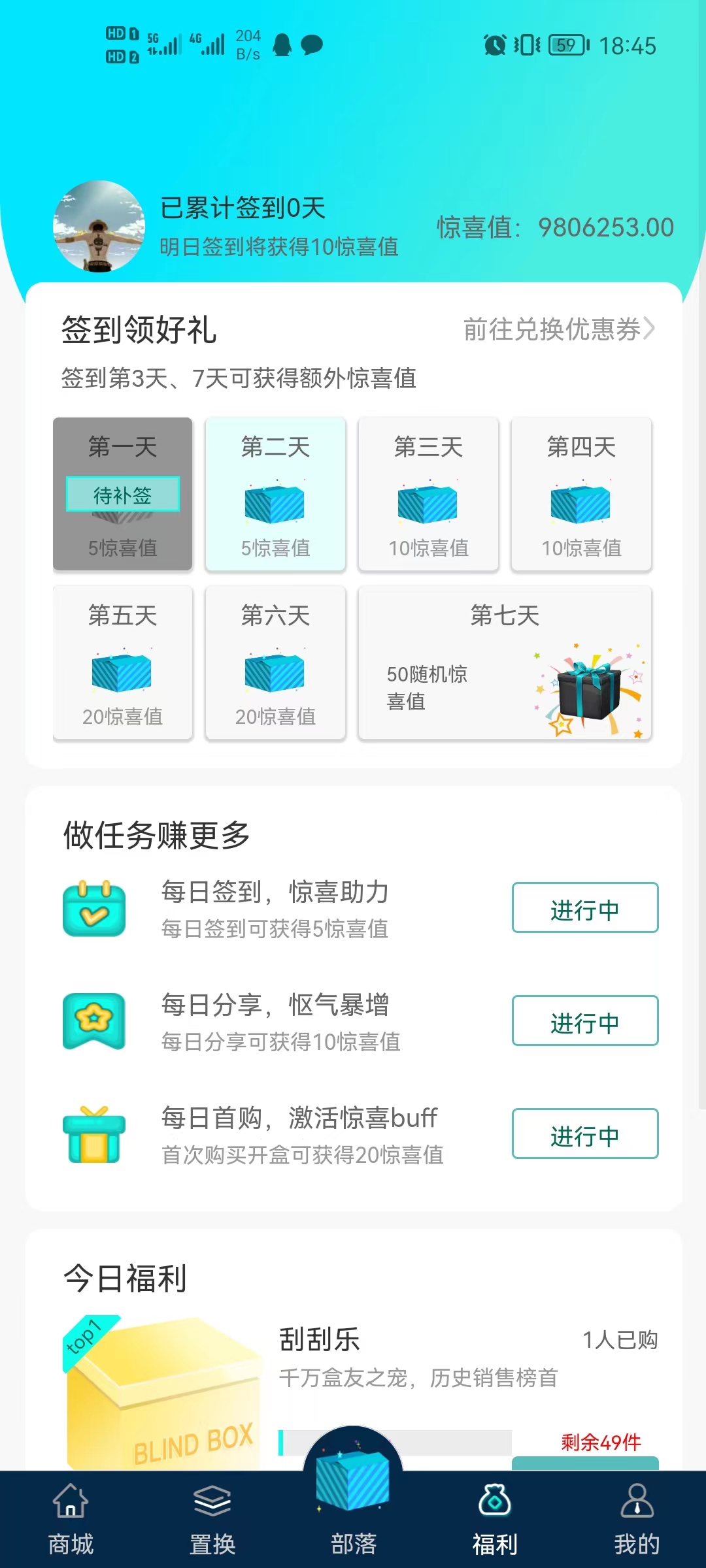Open the 第七天 gift card

505,663
